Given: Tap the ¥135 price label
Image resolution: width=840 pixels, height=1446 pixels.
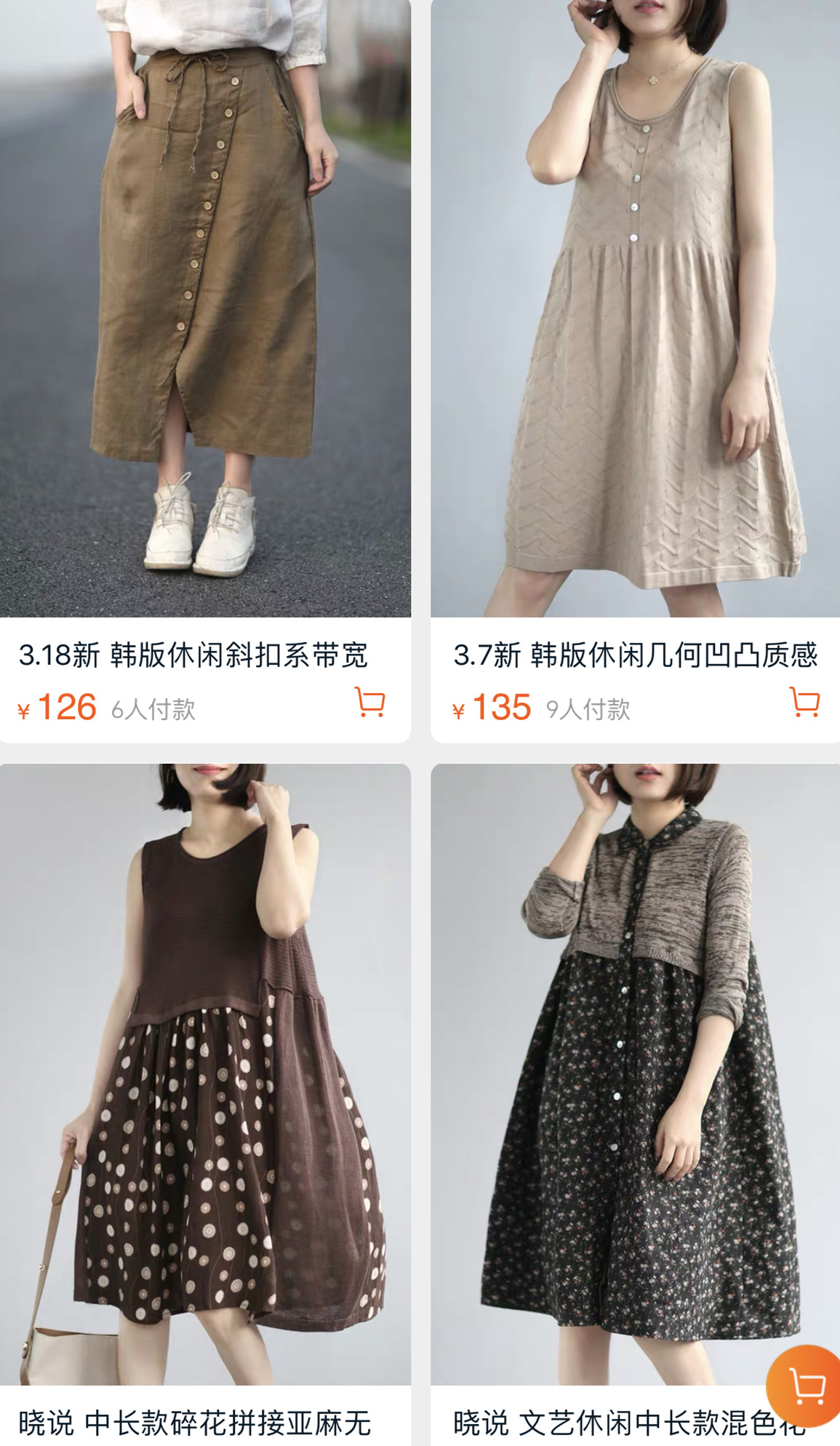Looking at the screenshot, I should pos(492,703).
